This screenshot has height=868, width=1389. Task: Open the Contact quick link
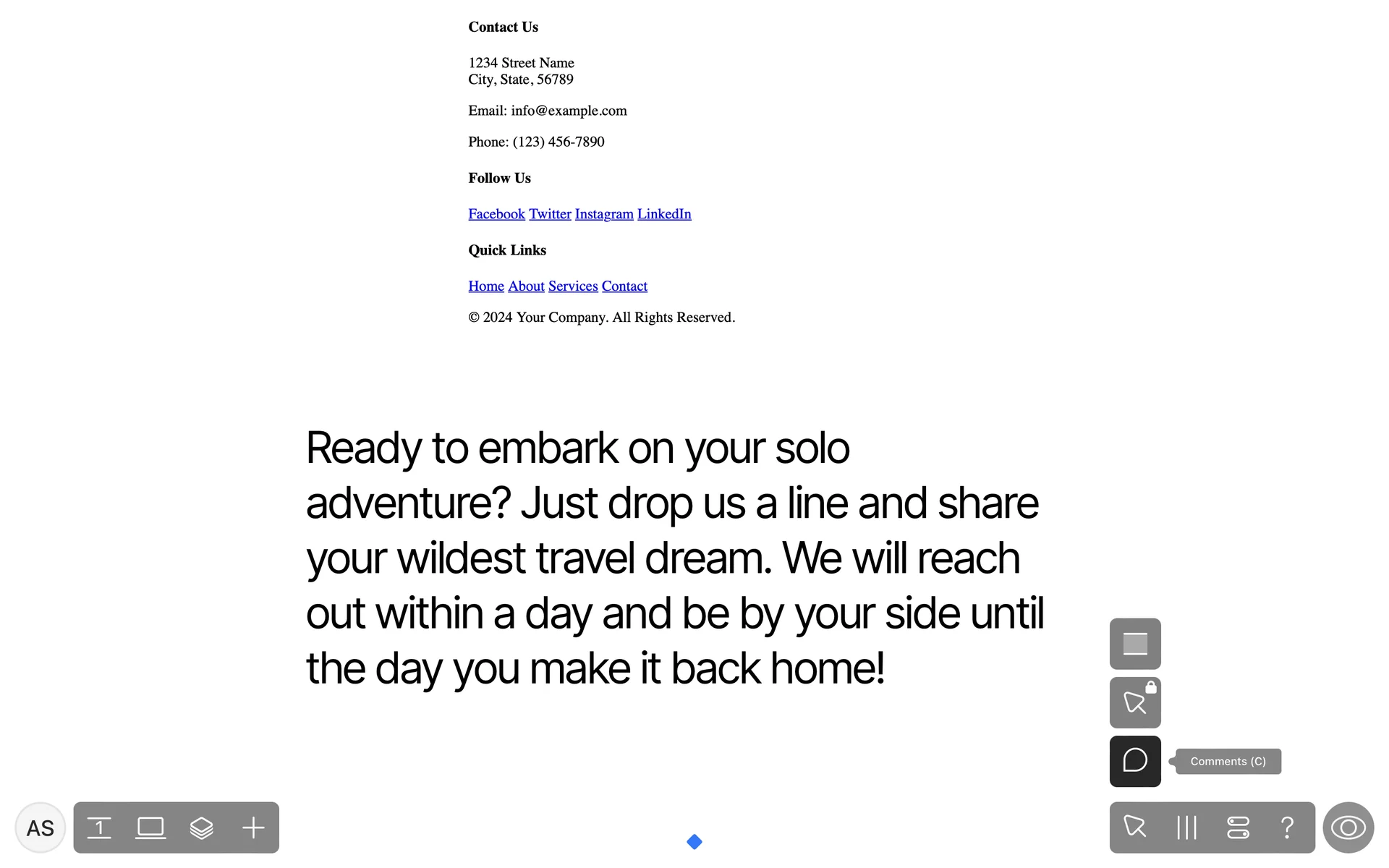624,286
